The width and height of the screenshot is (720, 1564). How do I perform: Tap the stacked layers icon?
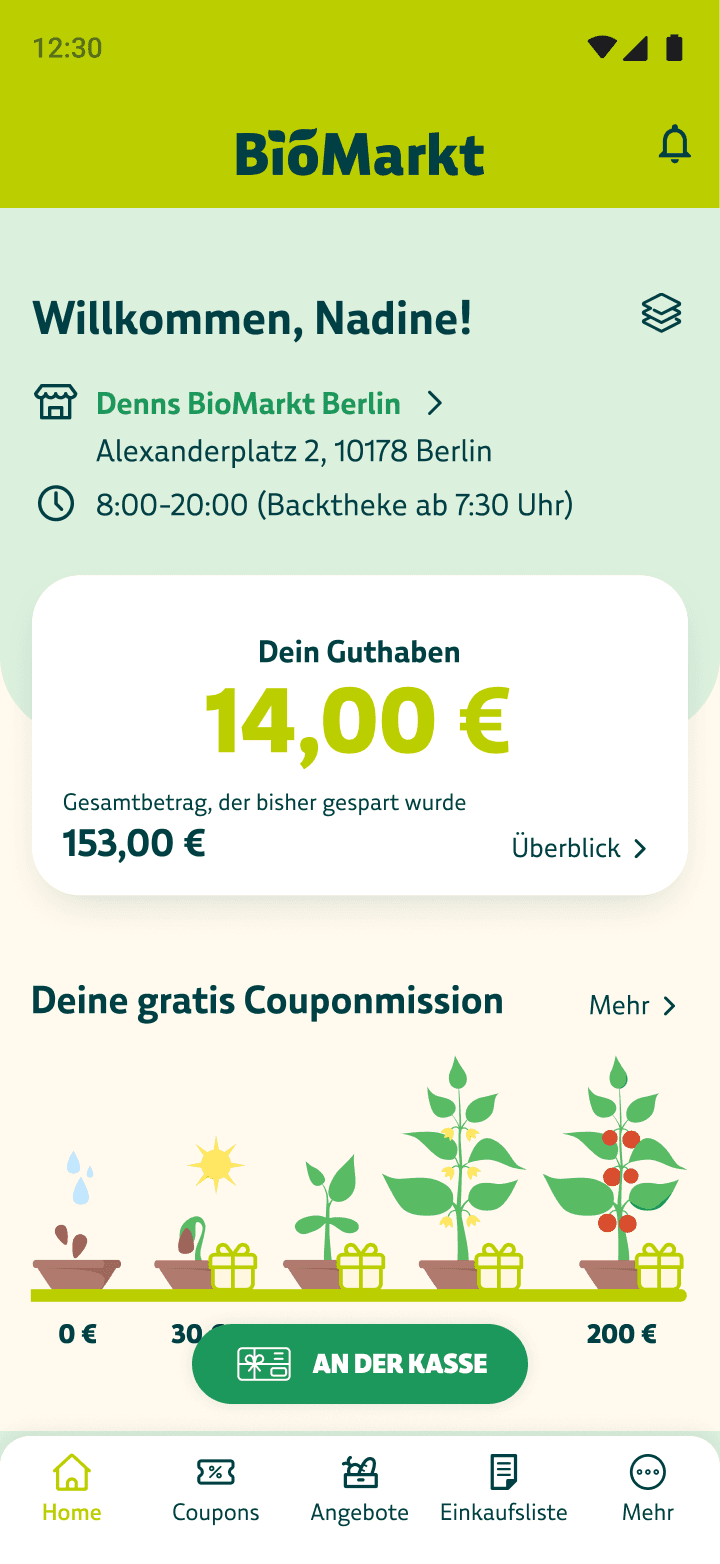coord(661,314)
